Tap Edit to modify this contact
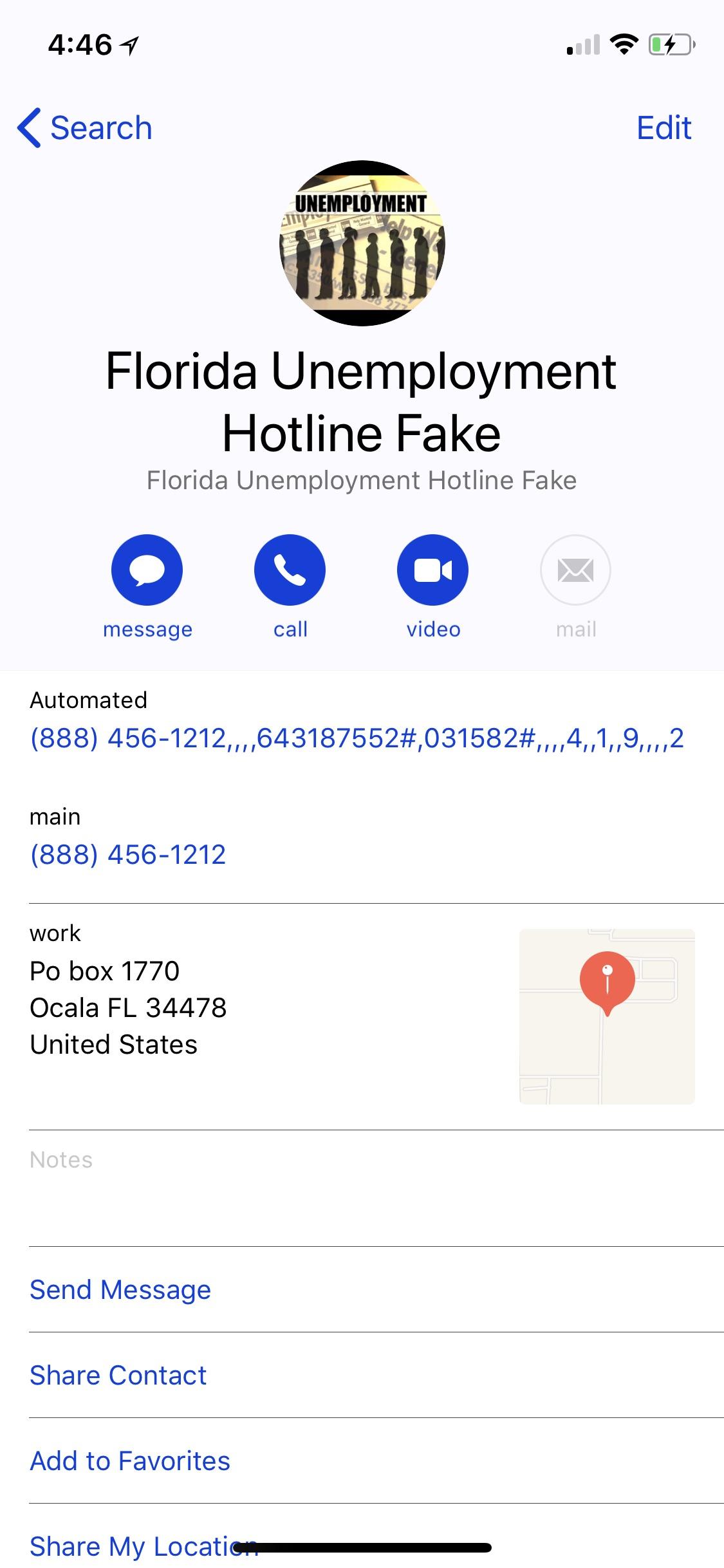 (x=664, y=127)
